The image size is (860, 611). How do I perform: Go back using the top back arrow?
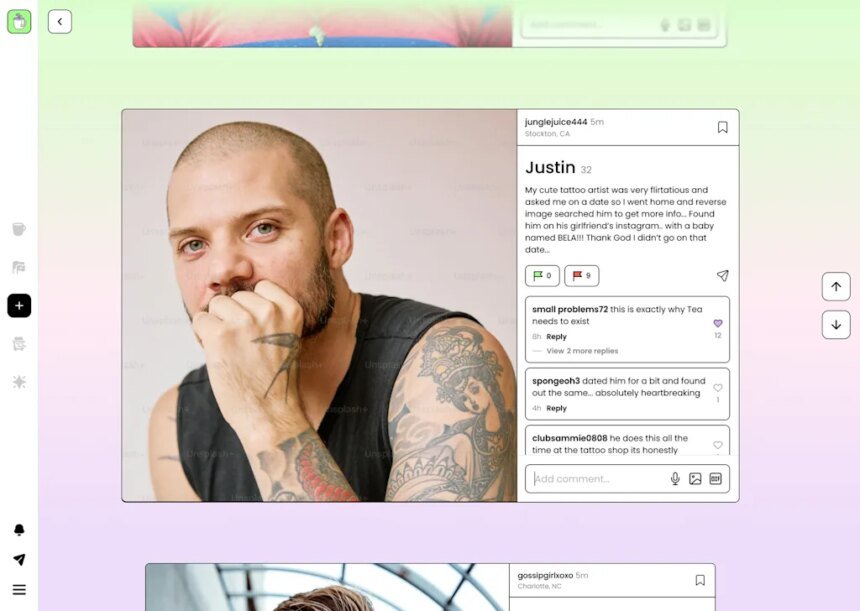click(60, 21)
